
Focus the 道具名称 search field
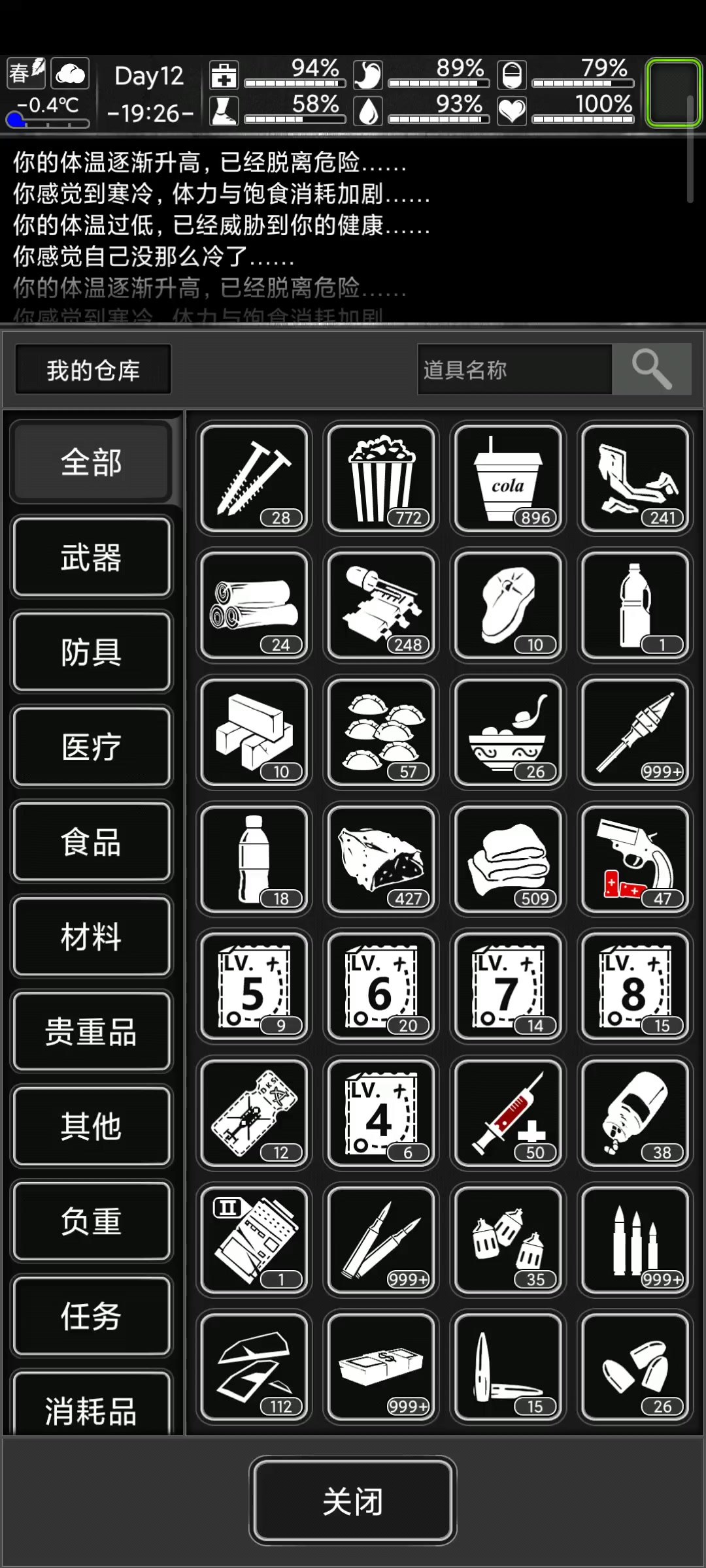(x=514, y=370)
